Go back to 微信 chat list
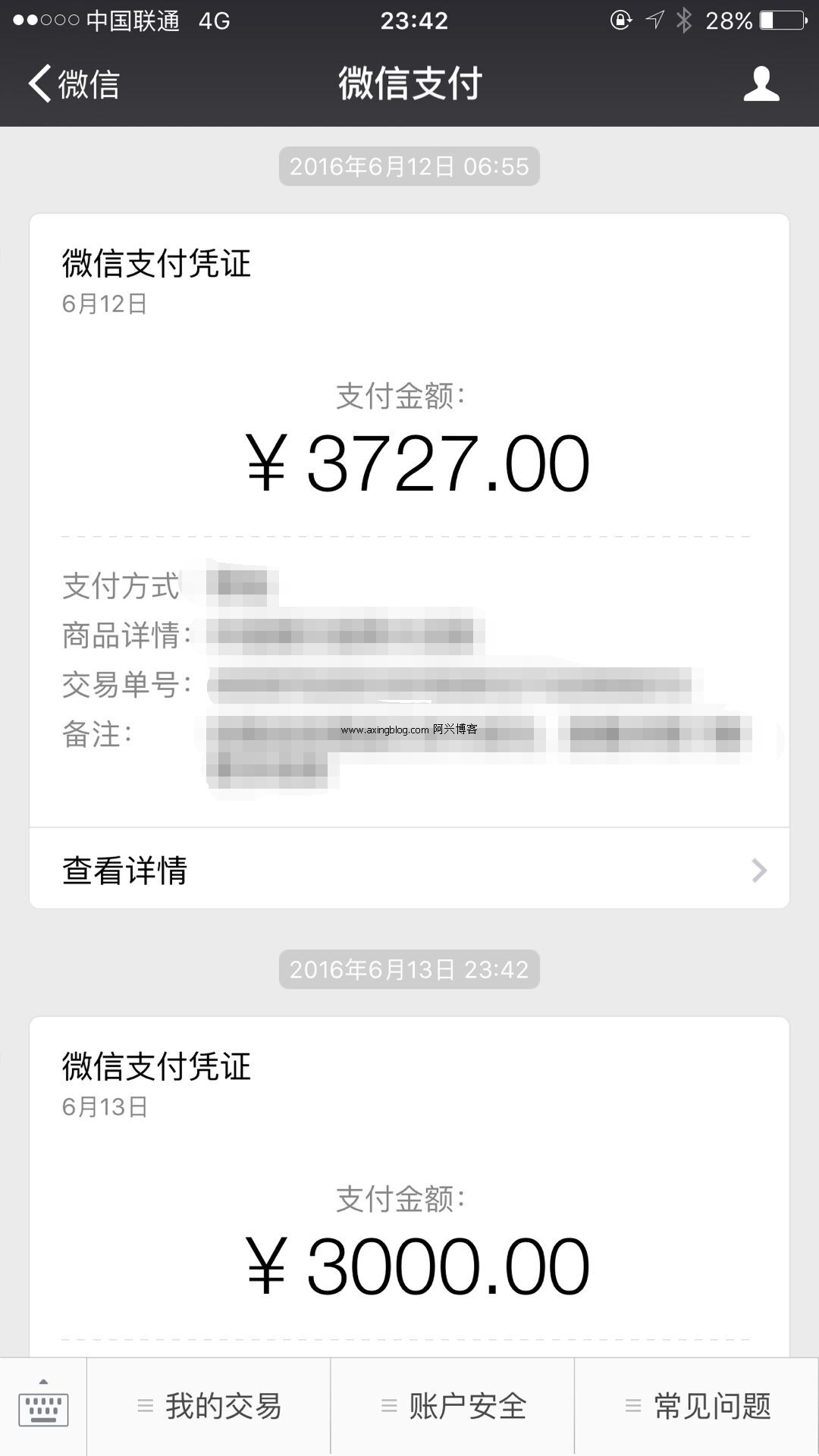 pos(74,83)
